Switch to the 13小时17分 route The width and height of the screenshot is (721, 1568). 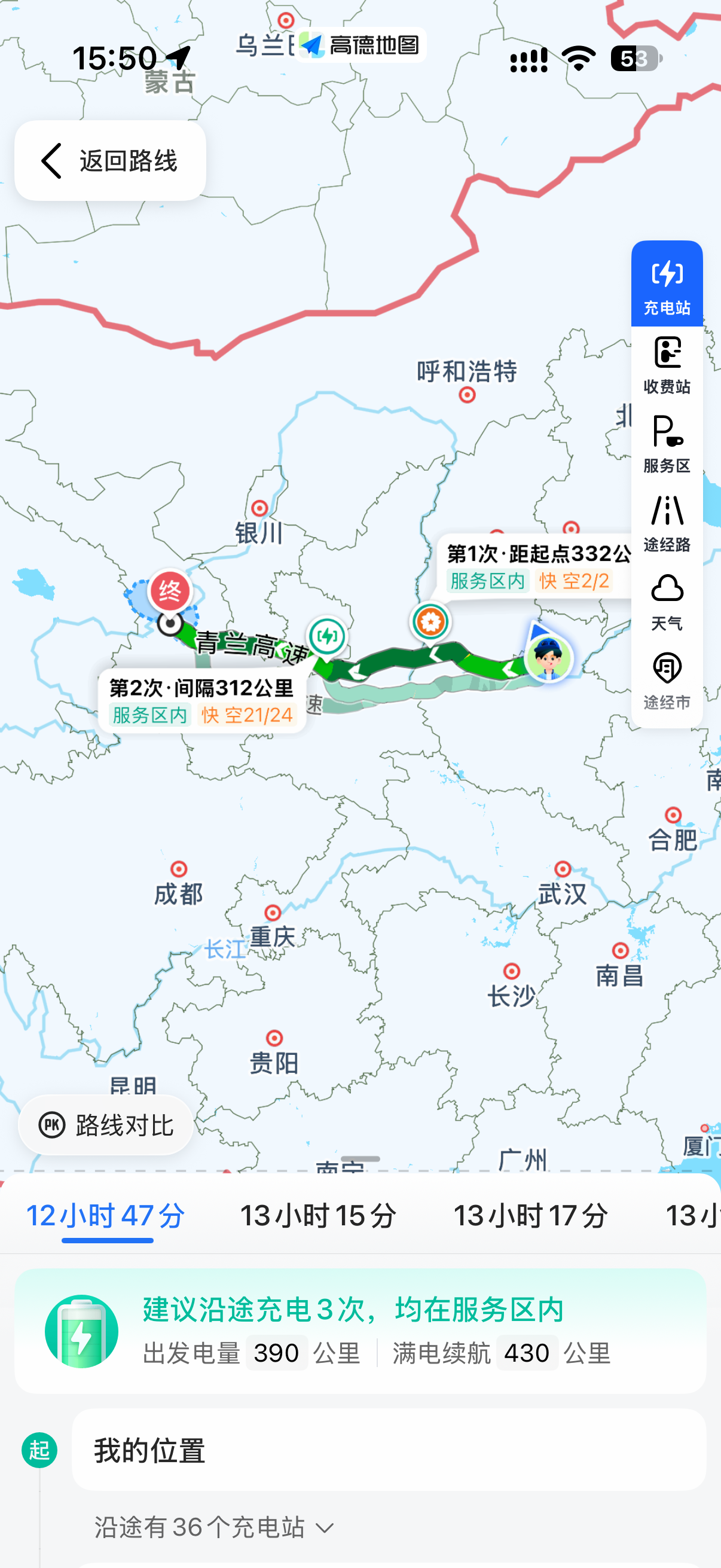click(x=530, y=1216)
